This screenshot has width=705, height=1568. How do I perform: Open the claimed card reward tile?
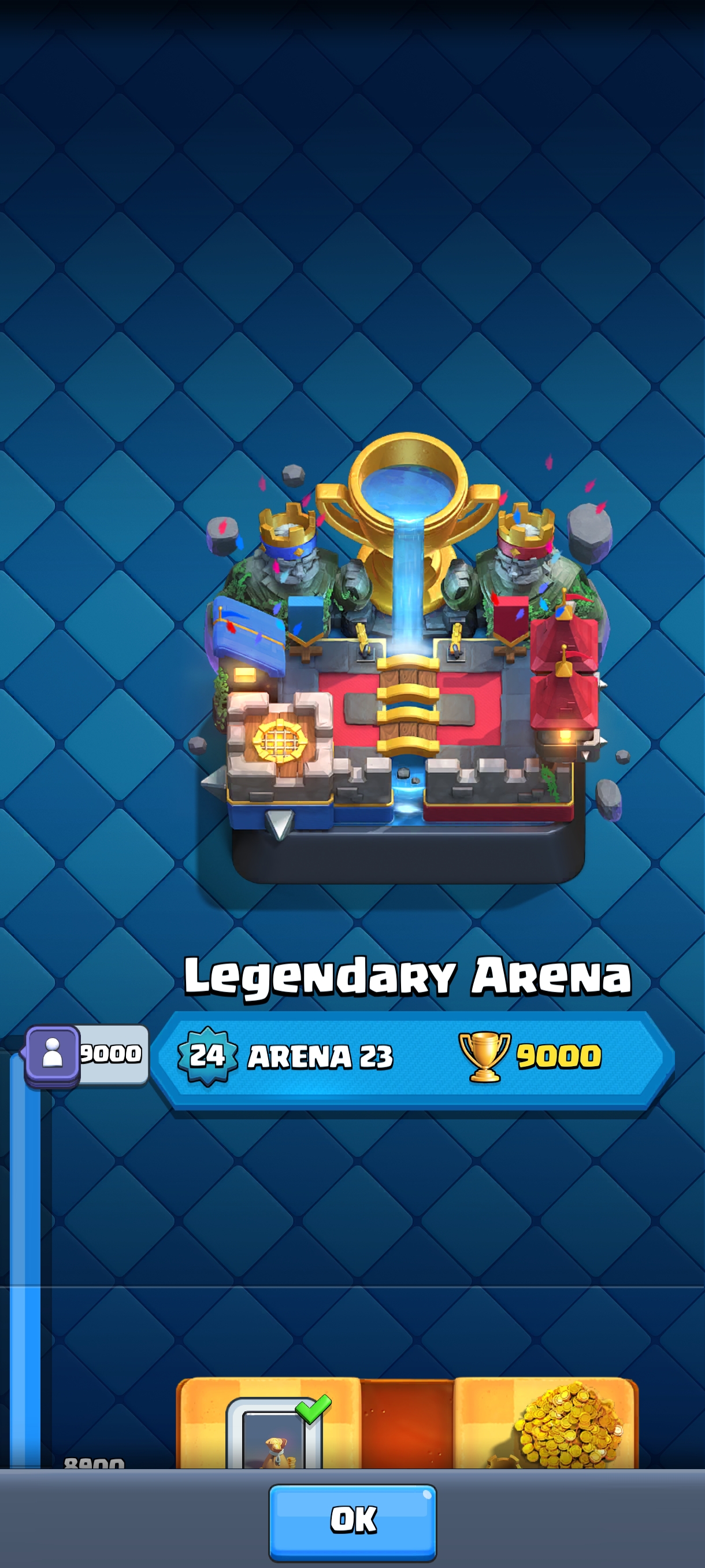[269, 1423]
